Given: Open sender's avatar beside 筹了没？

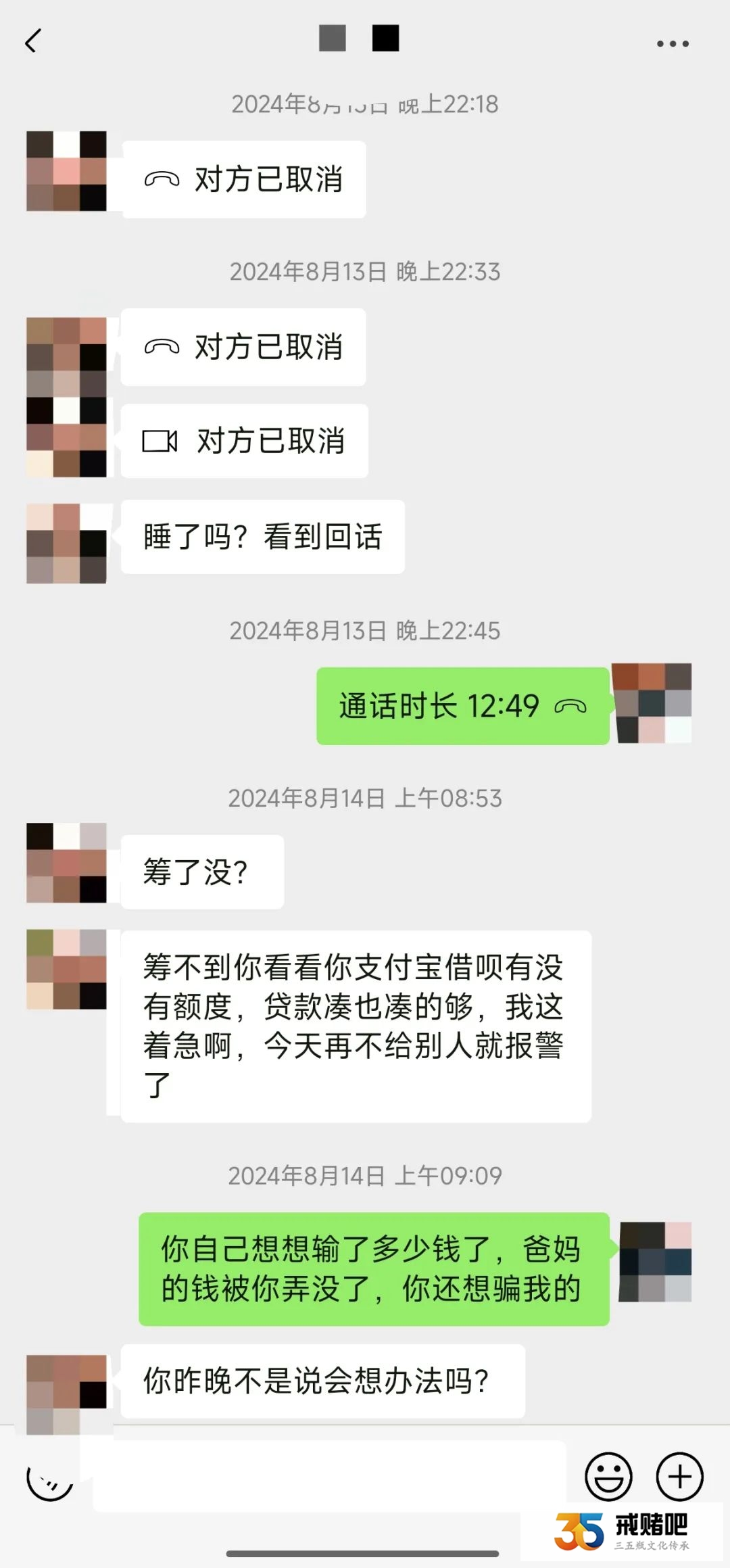Looking at the screenshot, I should (x=66, y=863).
